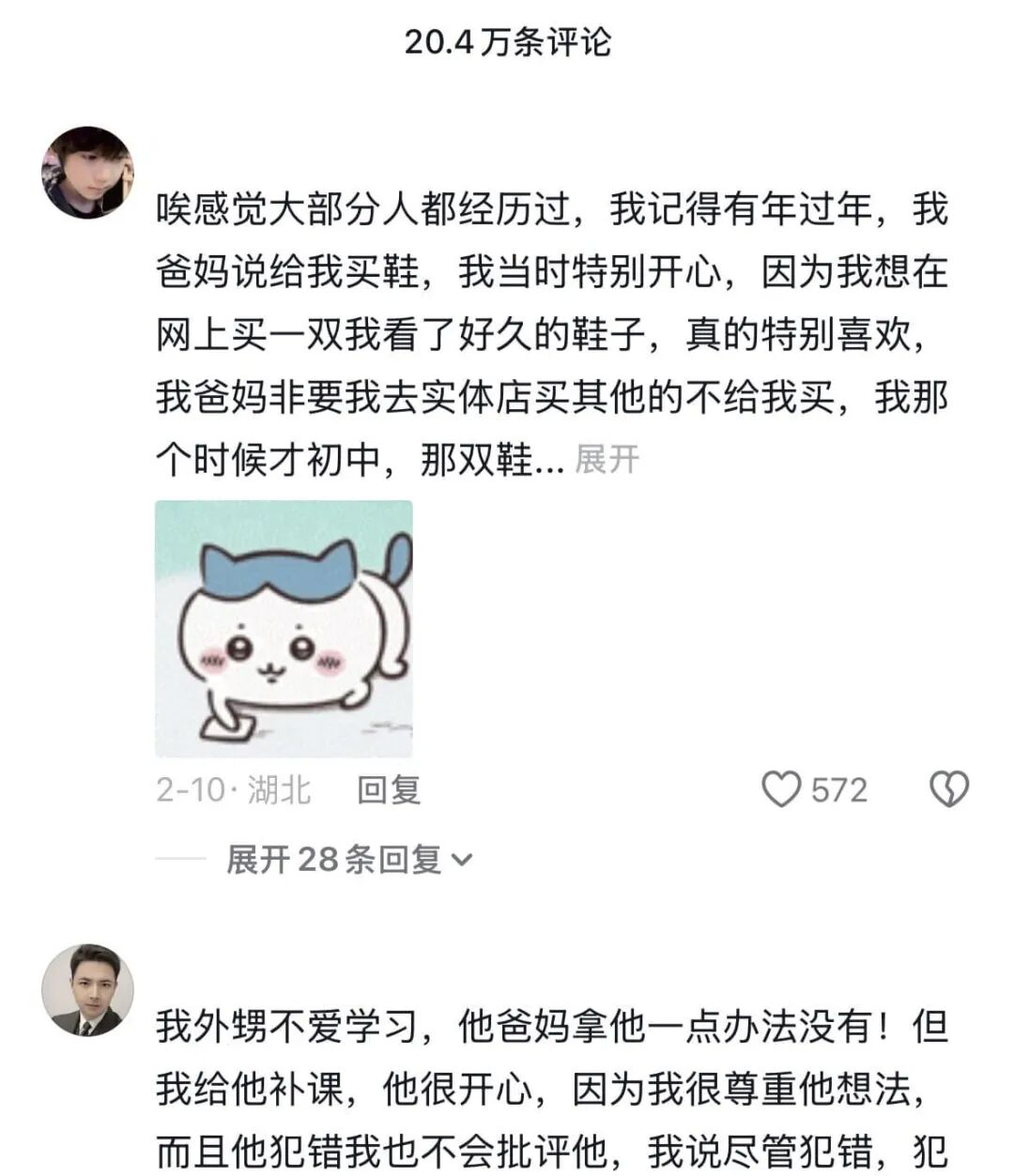Tap 回复 to reply to 湖北 comment
The width and height of the screenshot is (1014, 1176).
click(x=388, y=789)
